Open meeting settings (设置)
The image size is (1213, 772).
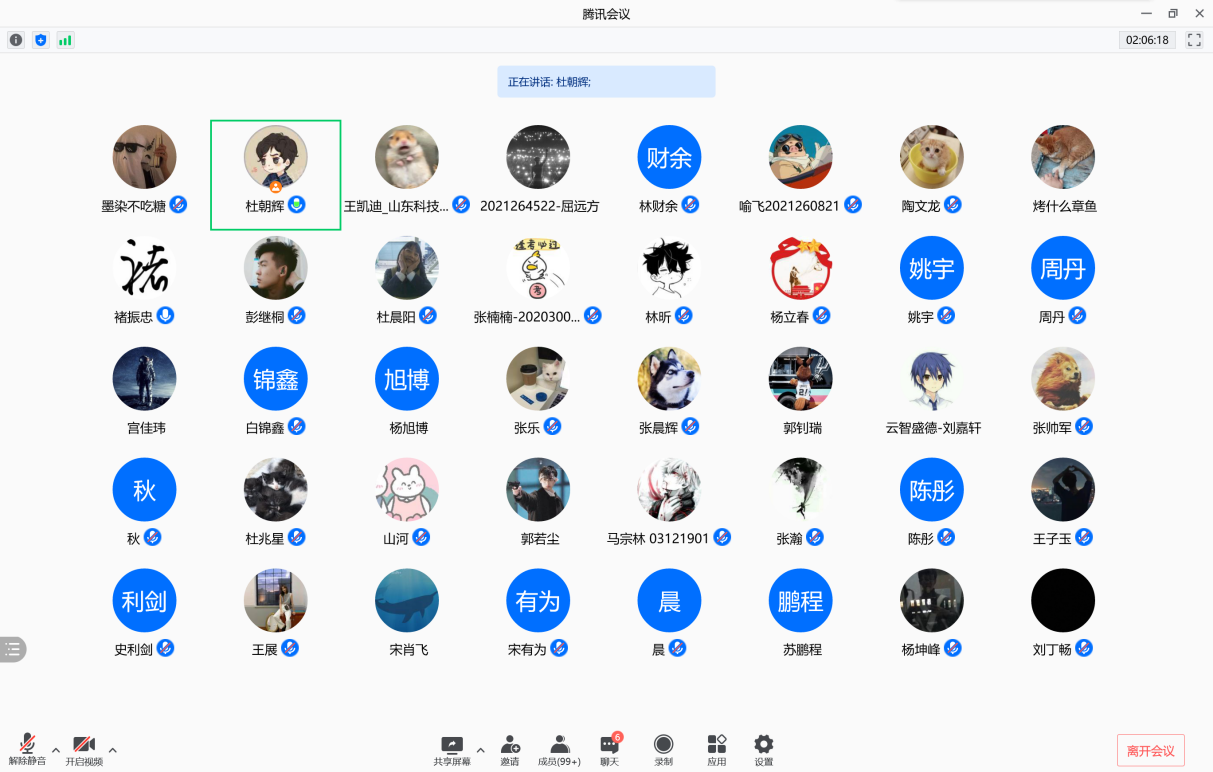click(x=764, y=748)
